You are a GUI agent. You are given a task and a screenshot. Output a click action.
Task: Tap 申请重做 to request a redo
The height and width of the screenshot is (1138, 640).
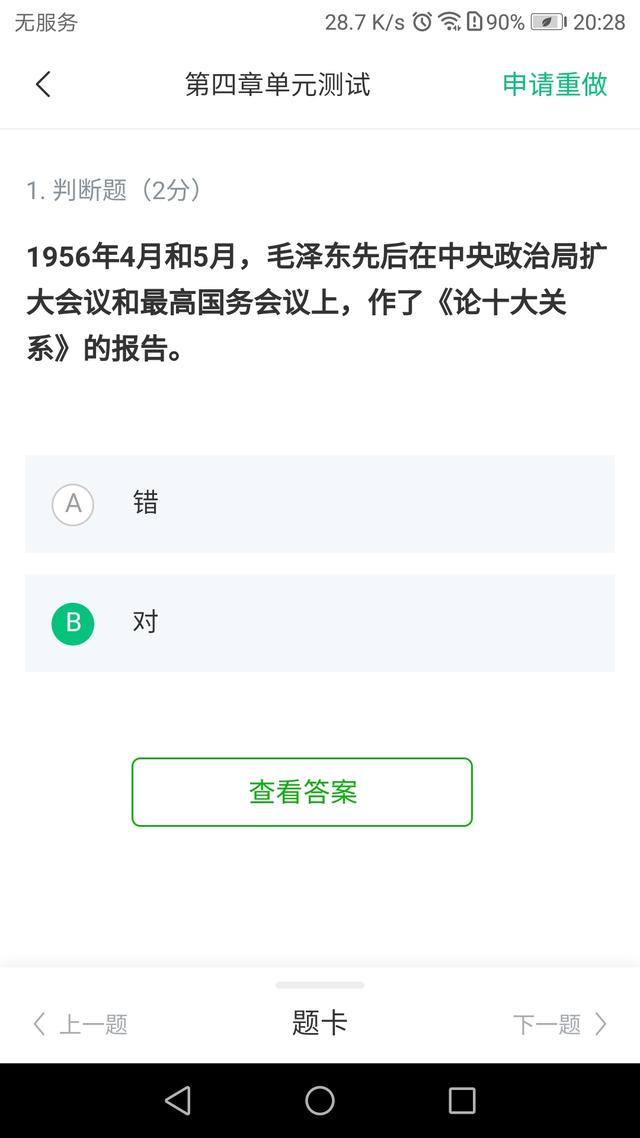pyautogui.click(x=555, y=84)
